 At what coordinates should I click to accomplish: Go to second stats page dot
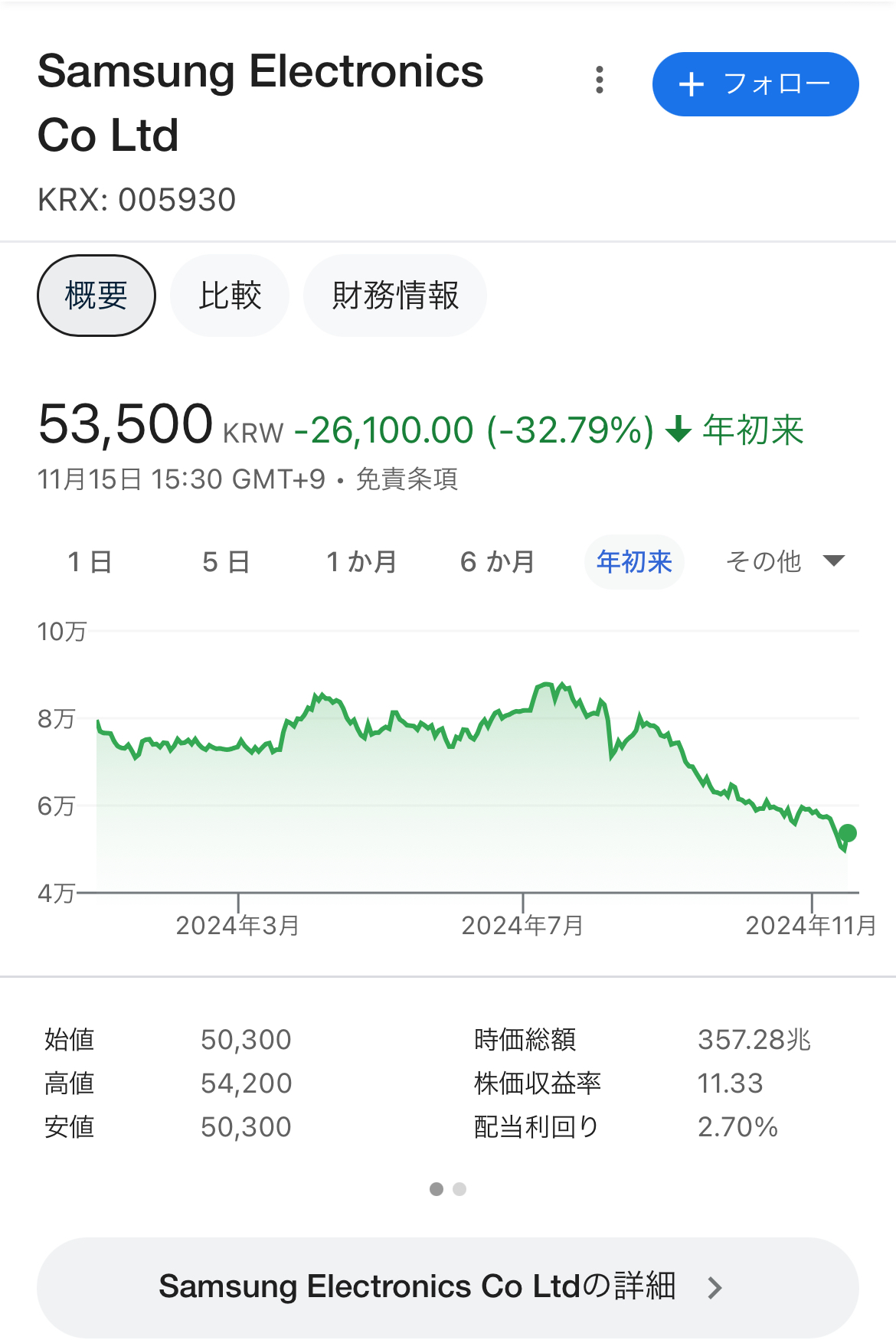[x=459, y=1189]
